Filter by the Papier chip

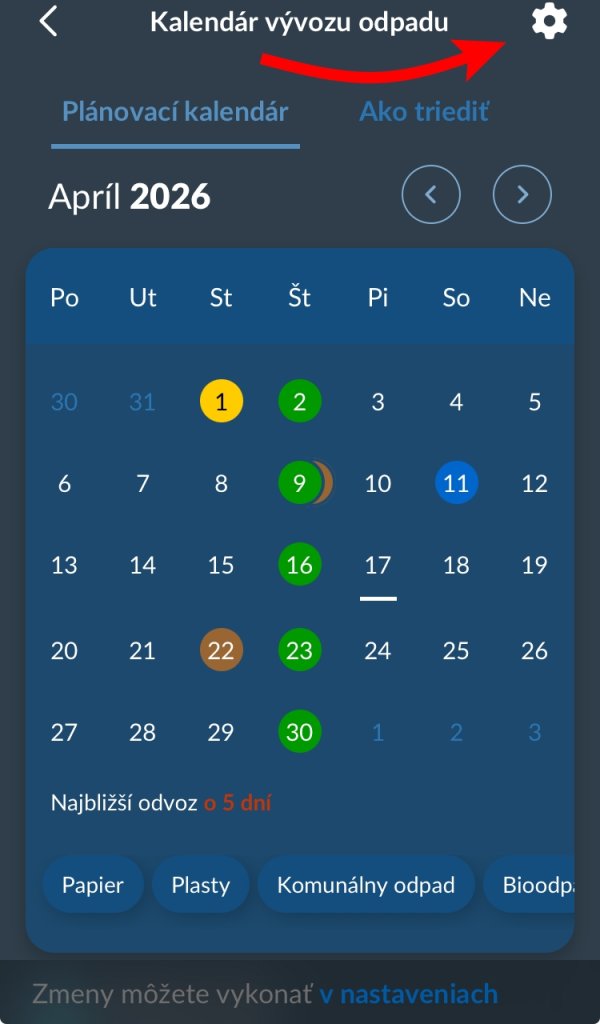(x=93, y=885)
